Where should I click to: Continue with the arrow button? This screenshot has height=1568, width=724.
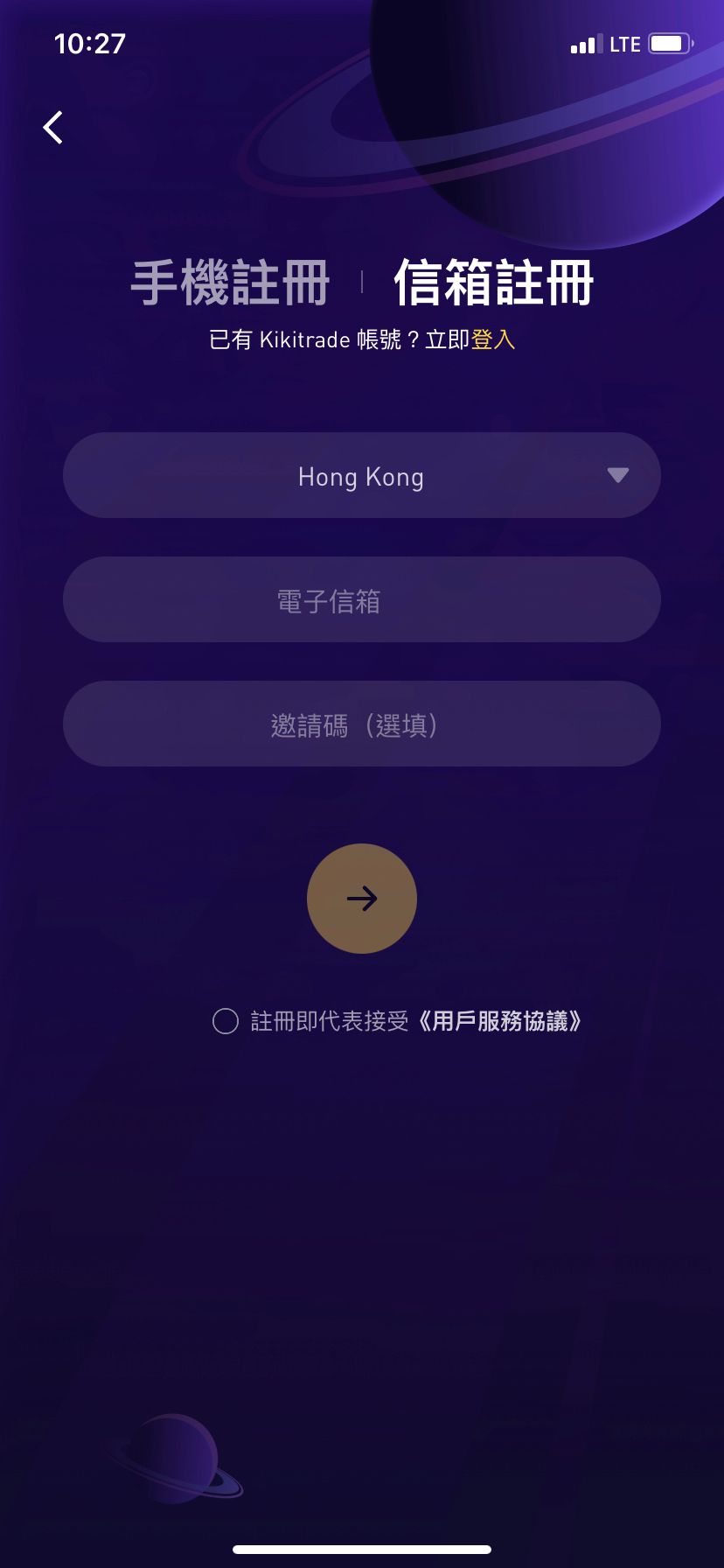tap(362, 899)
